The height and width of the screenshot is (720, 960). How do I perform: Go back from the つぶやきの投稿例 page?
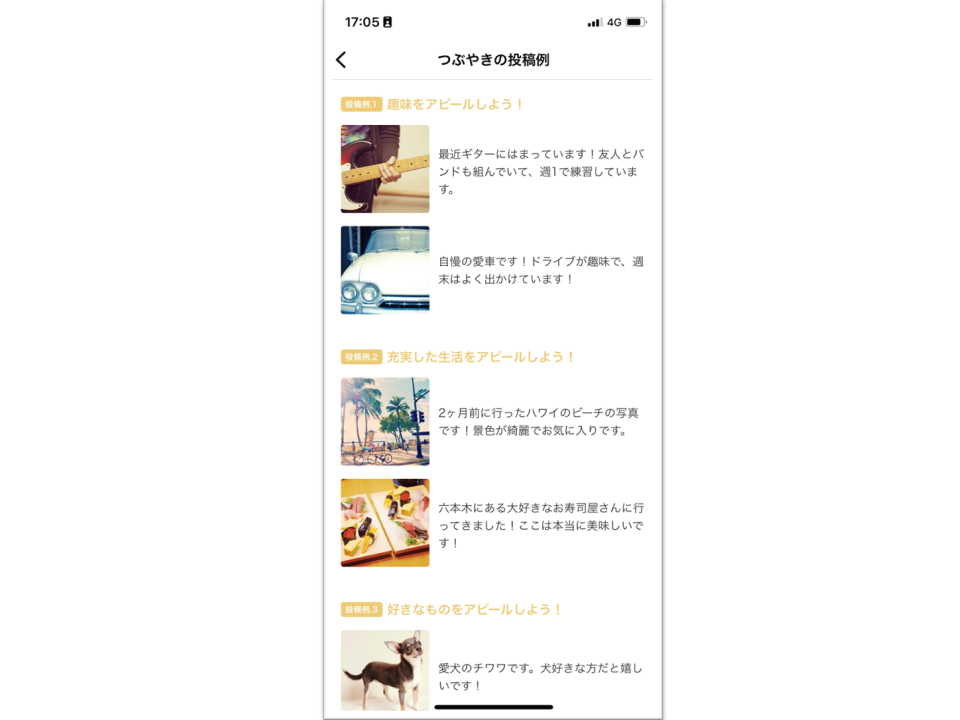pos(341,60)
